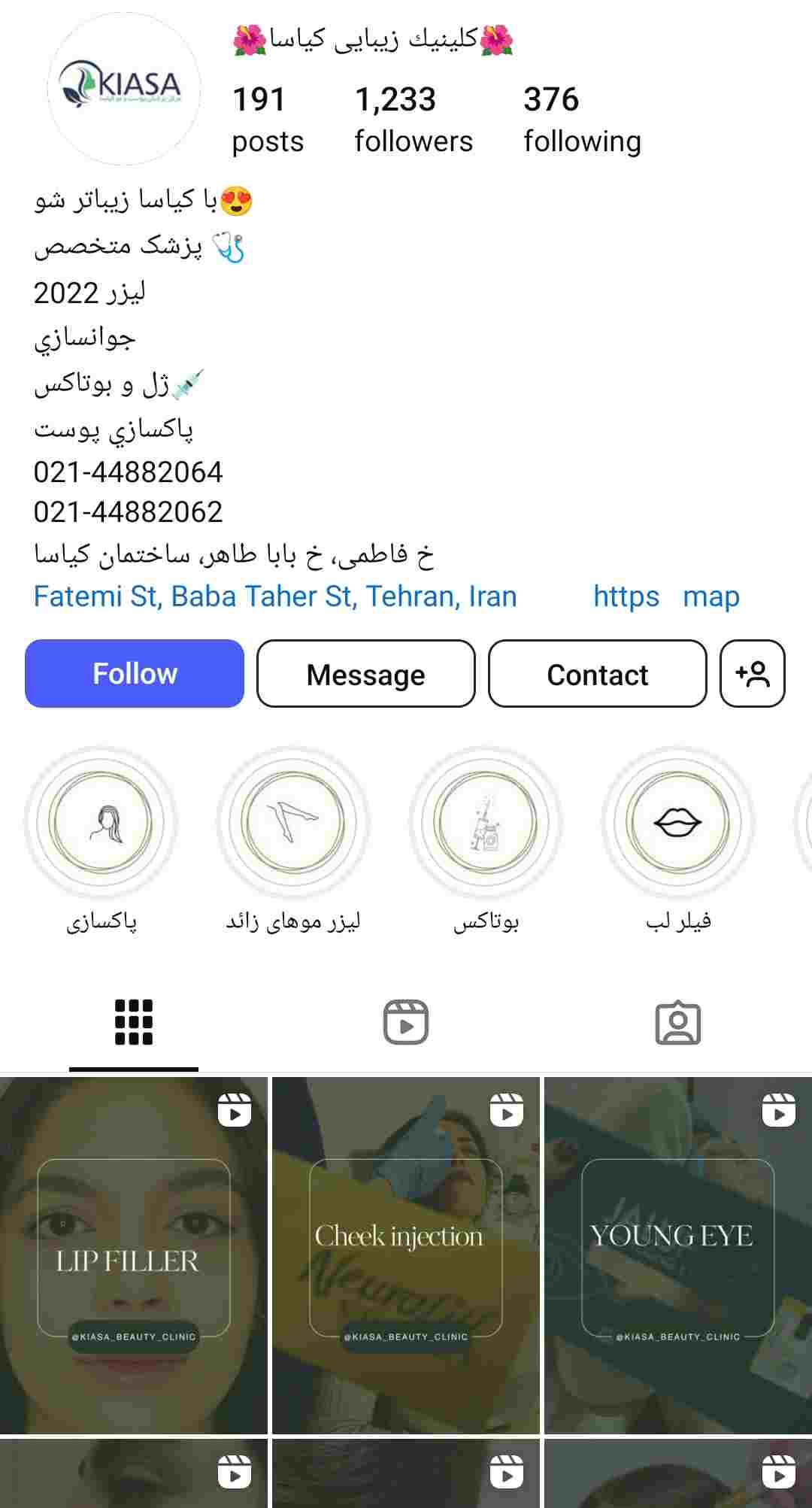Open Message to the clinic
812x1508 pixels.
tap(365, 674)
